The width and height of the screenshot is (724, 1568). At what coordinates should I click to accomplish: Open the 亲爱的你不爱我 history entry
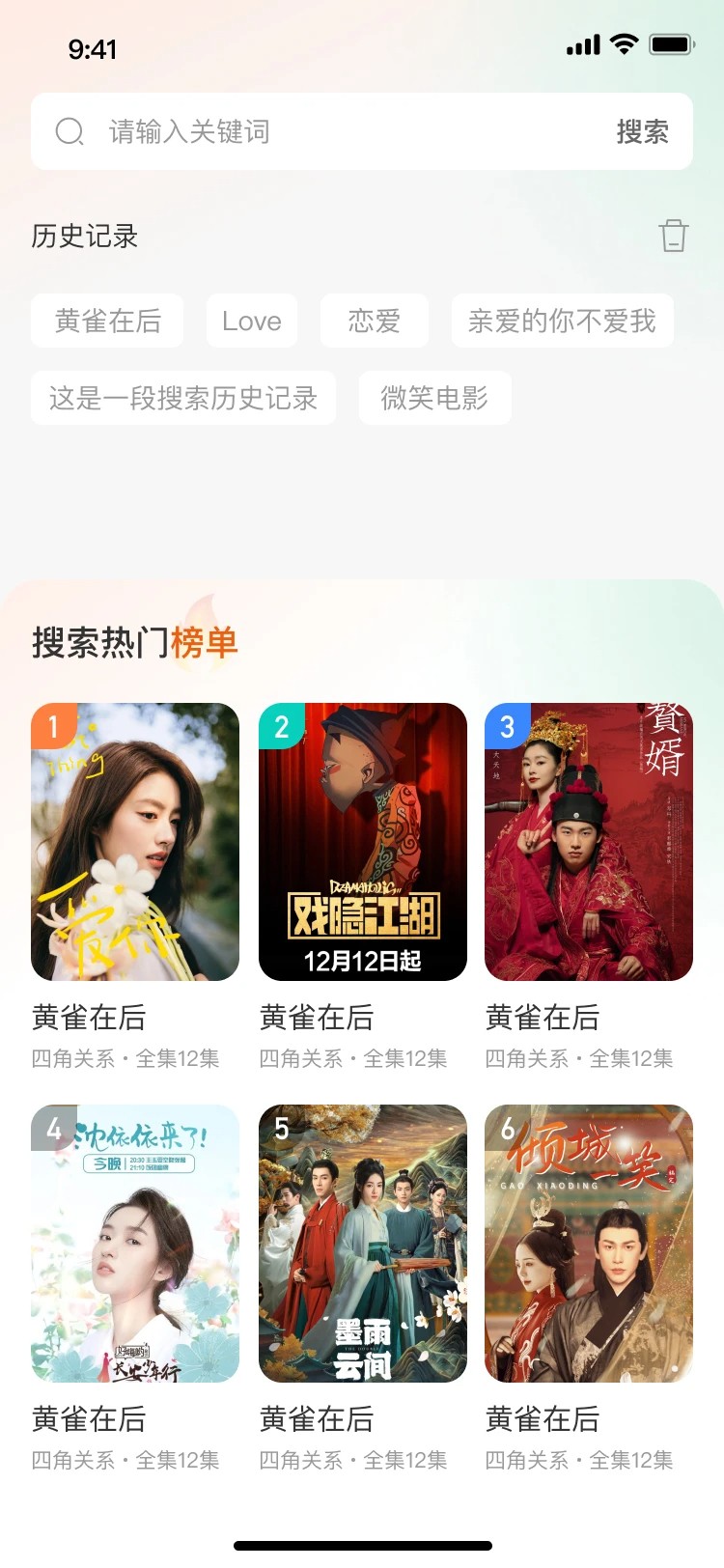point(562,320)
